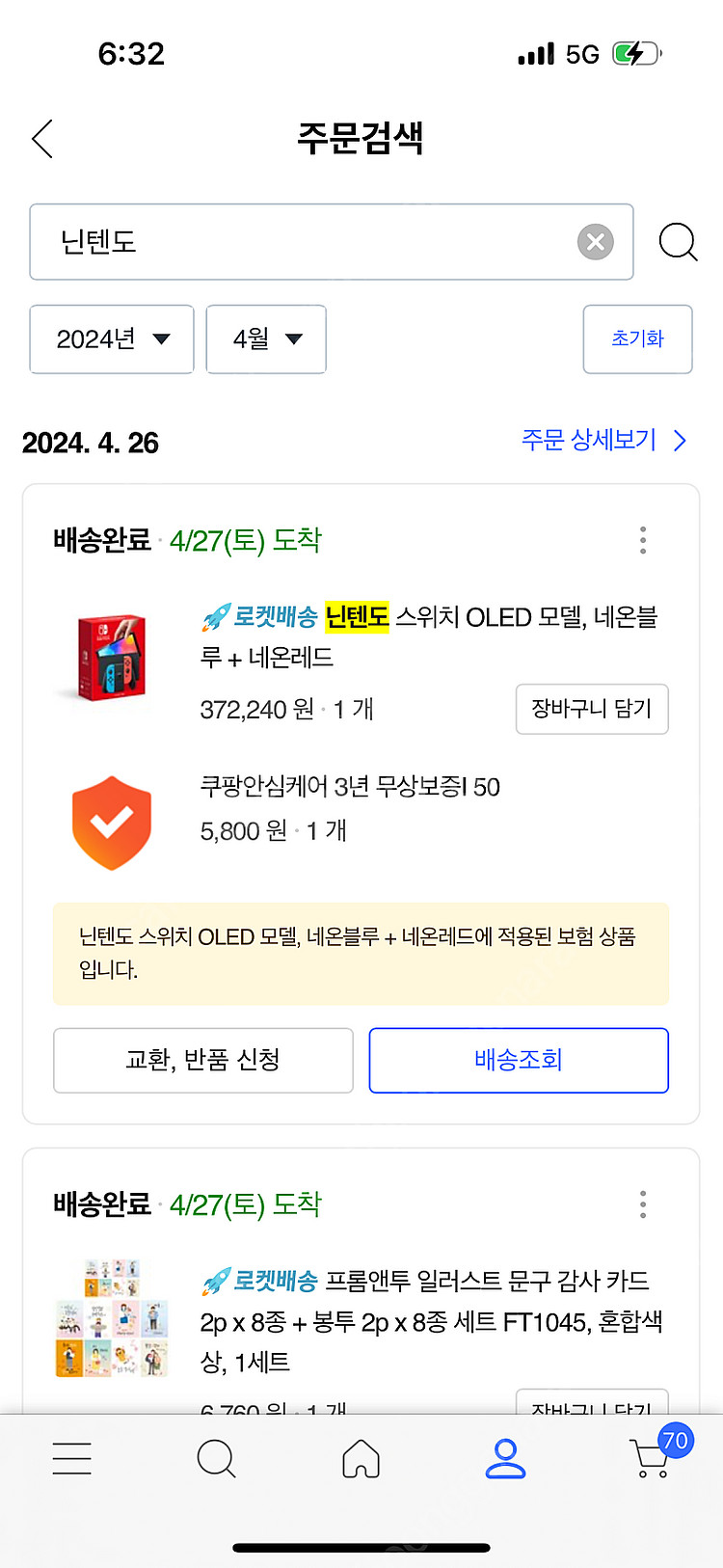Open the hamburger category menu

(72, 1458)
